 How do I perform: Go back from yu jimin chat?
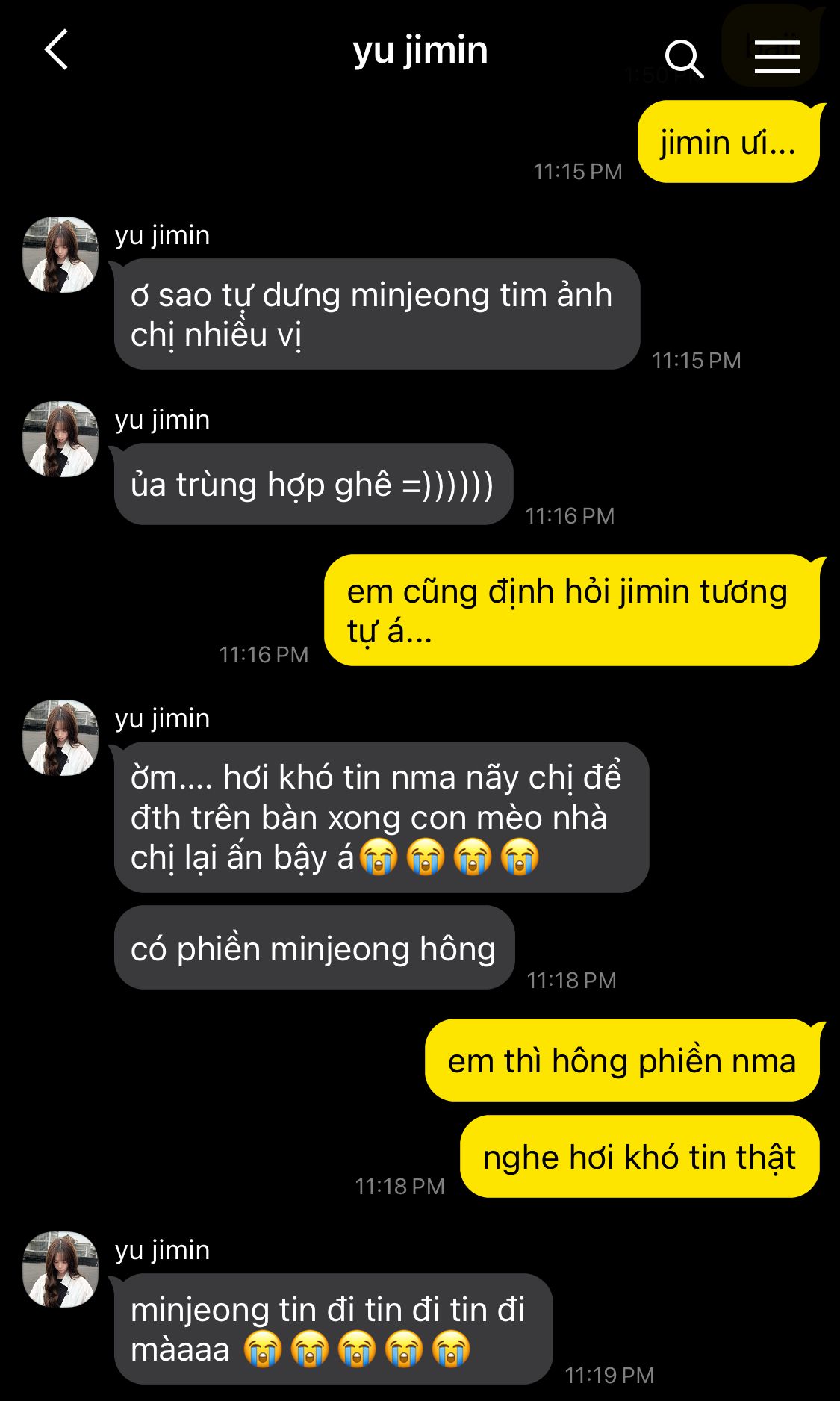[57, 50]
